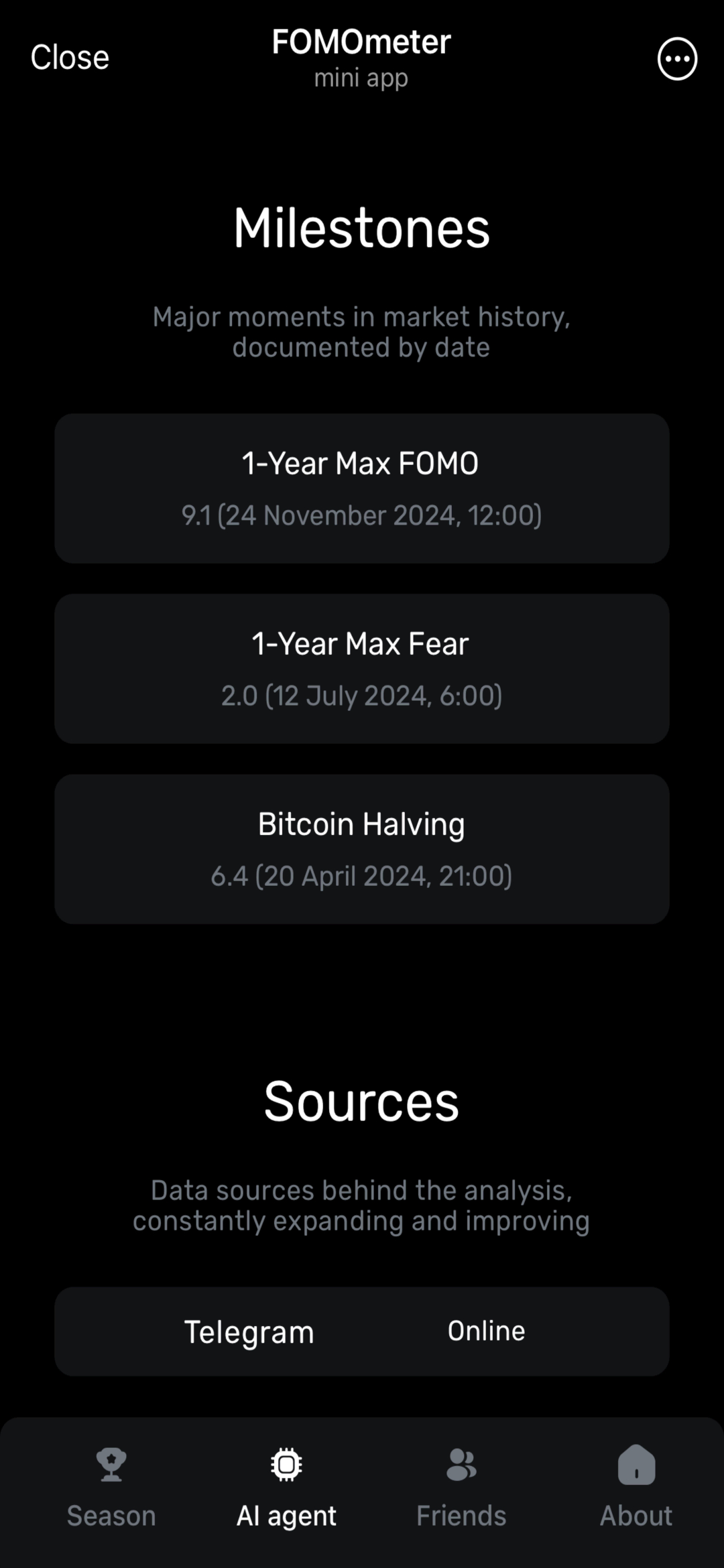This screenshot has height=1568, width=724.
Task: Select the Bitcoin Halving milestone card
Action: (x=361, y=849)
